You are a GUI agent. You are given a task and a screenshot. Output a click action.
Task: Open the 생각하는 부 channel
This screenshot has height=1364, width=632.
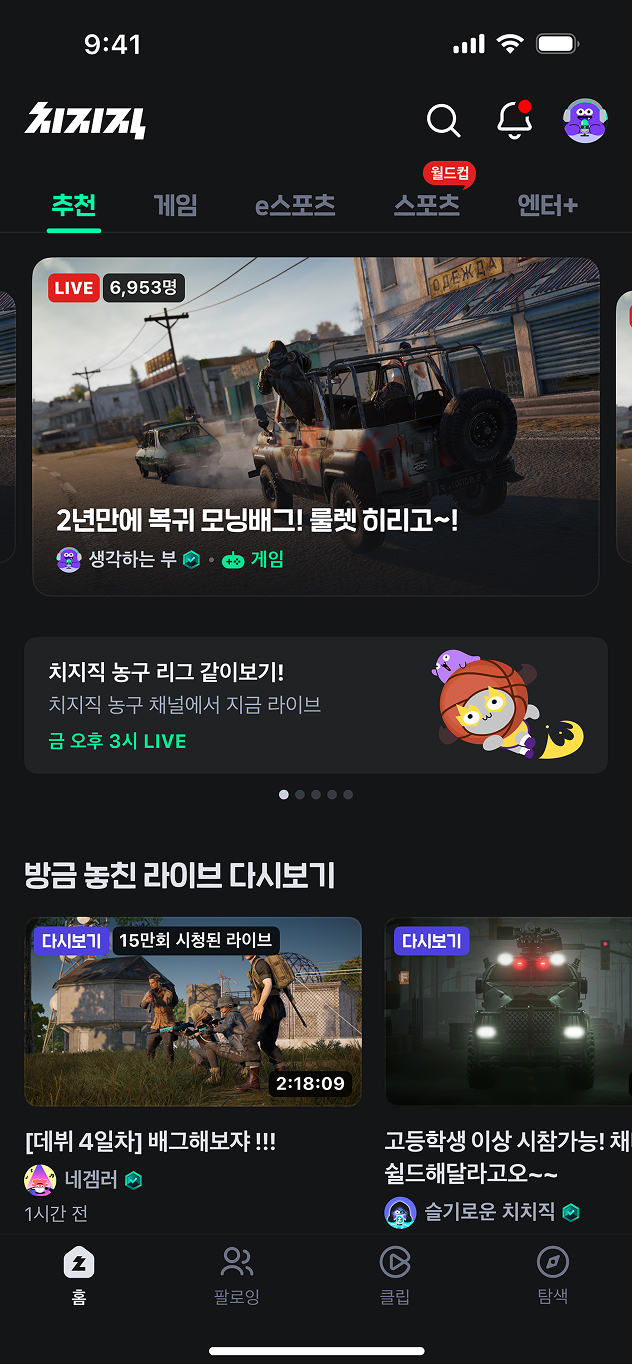pyautogui.click(x=132, y=560)
